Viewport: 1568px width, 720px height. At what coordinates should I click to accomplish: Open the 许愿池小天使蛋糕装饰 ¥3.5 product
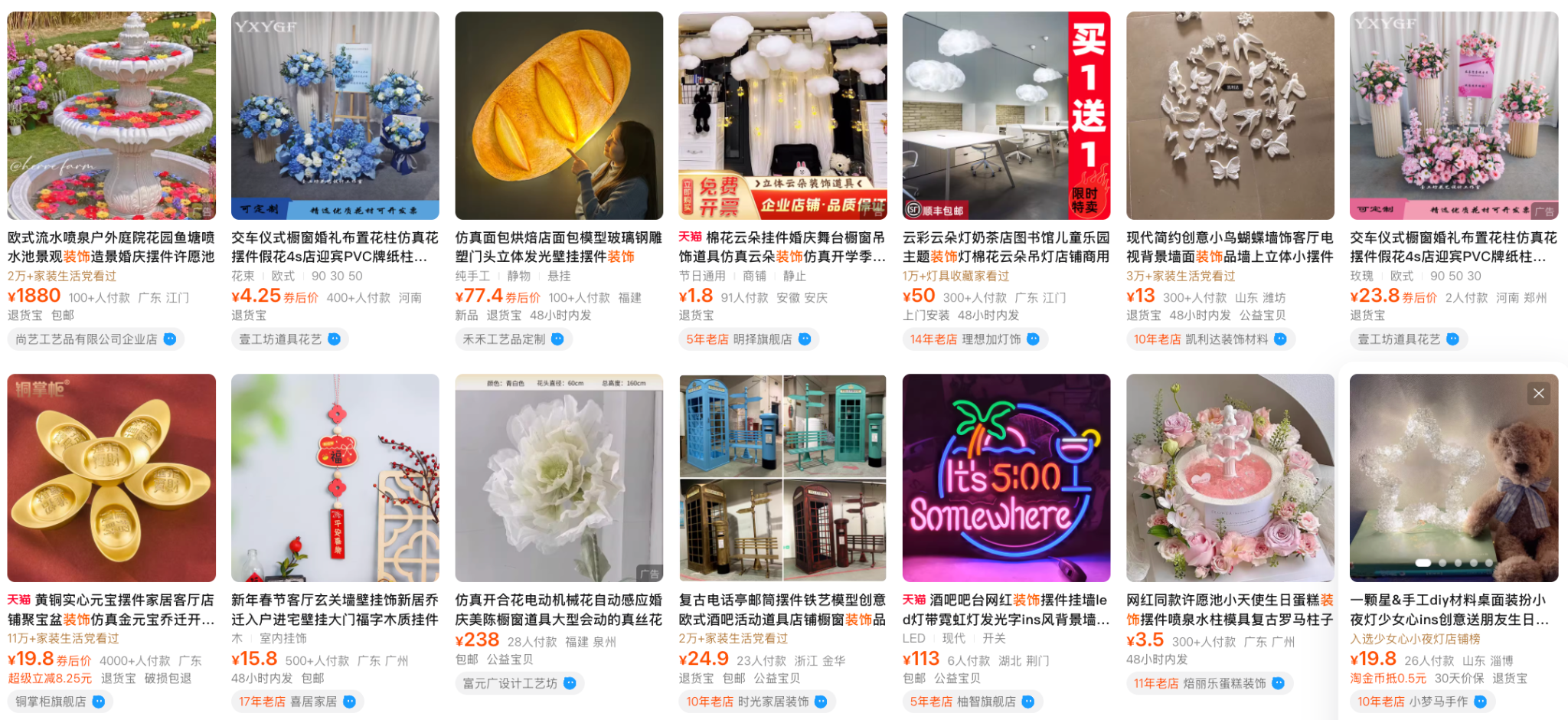coord(1230,477)
